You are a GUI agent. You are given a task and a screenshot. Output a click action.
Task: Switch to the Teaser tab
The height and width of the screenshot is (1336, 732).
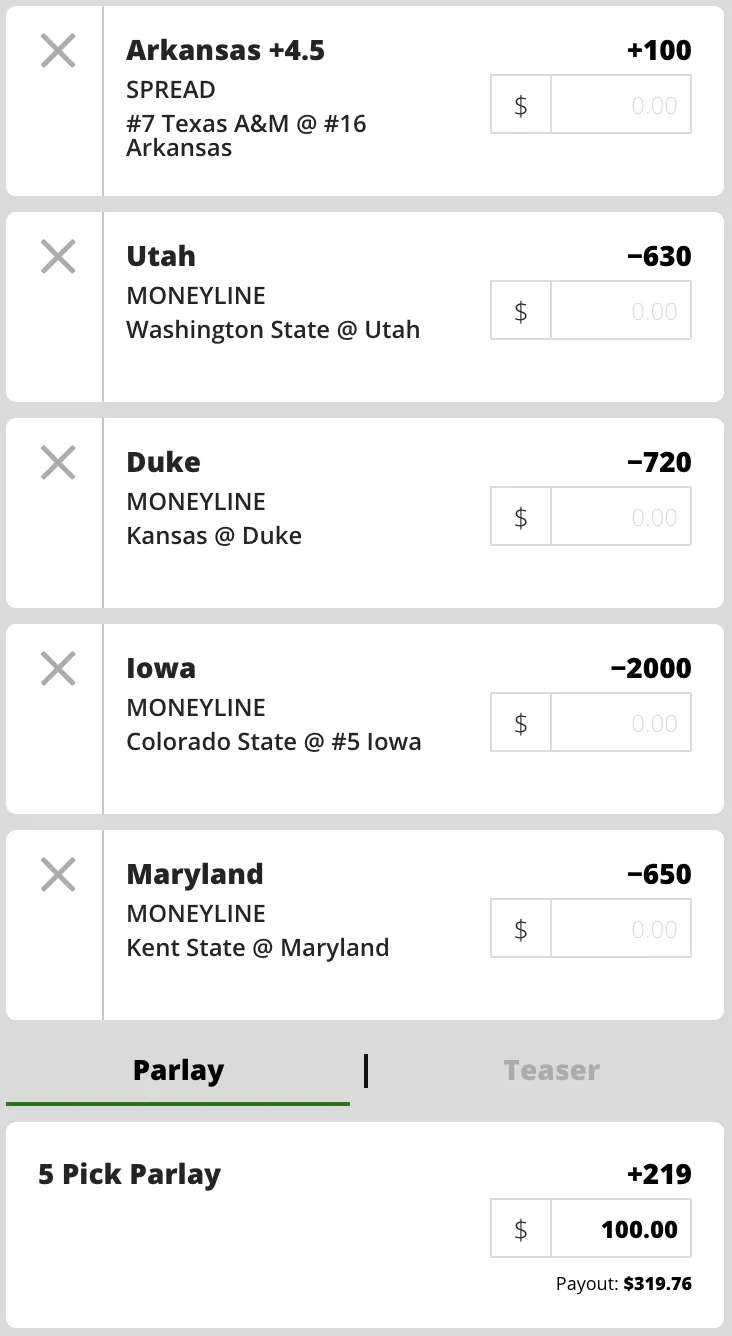[x=551, y=1071]
